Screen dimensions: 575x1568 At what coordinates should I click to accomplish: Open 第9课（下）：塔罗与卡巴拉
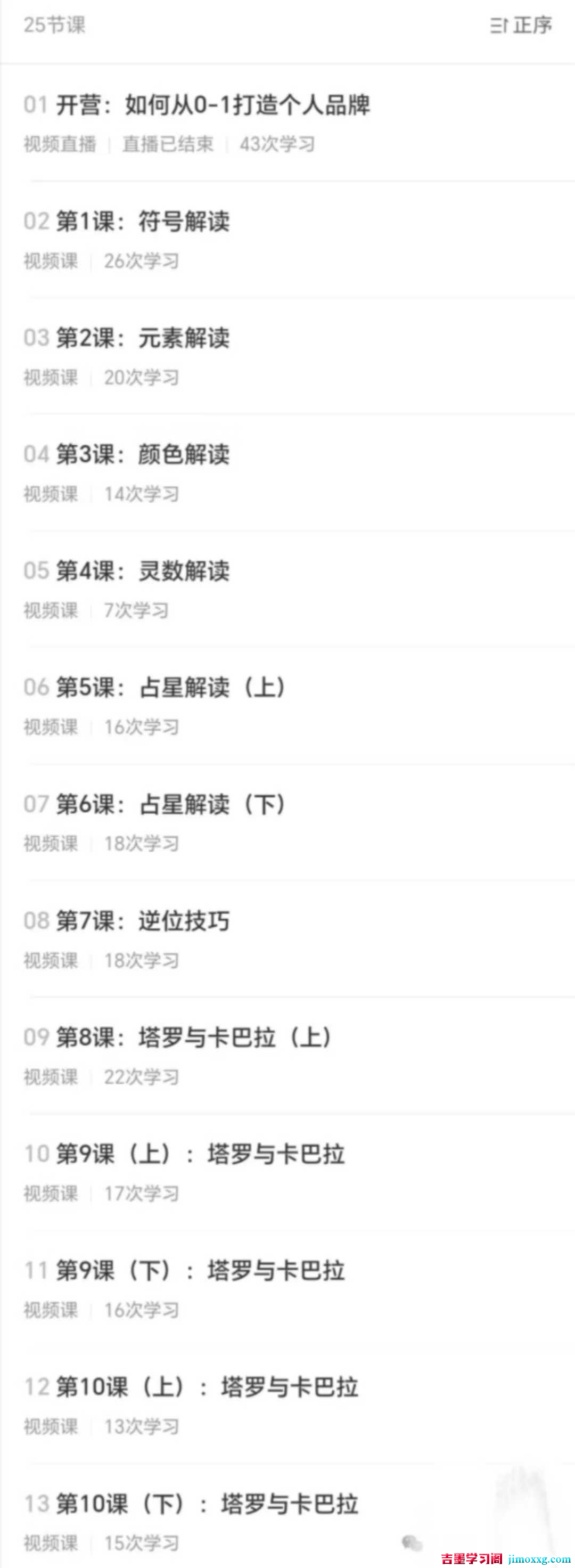click(200, 1270)
